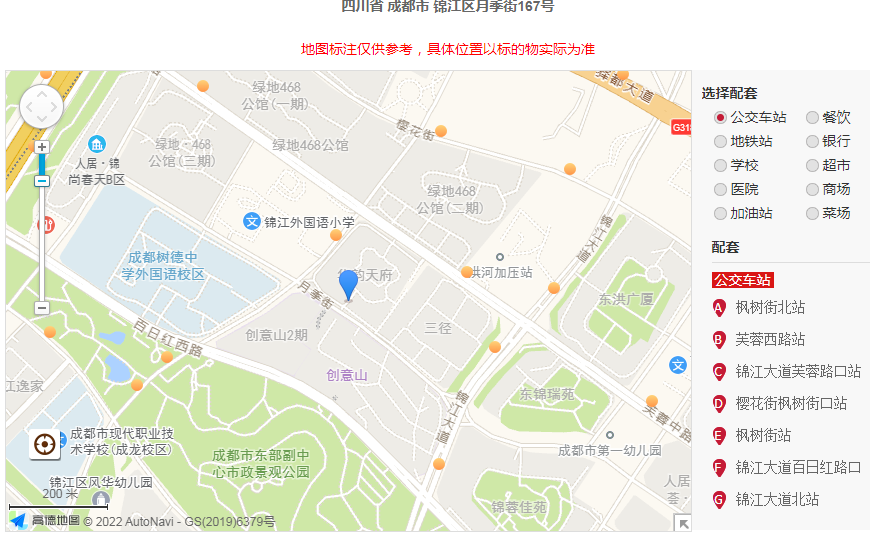Tap the blue location pin on map
This screenshot has width=870, height=538.
(348, 282)
